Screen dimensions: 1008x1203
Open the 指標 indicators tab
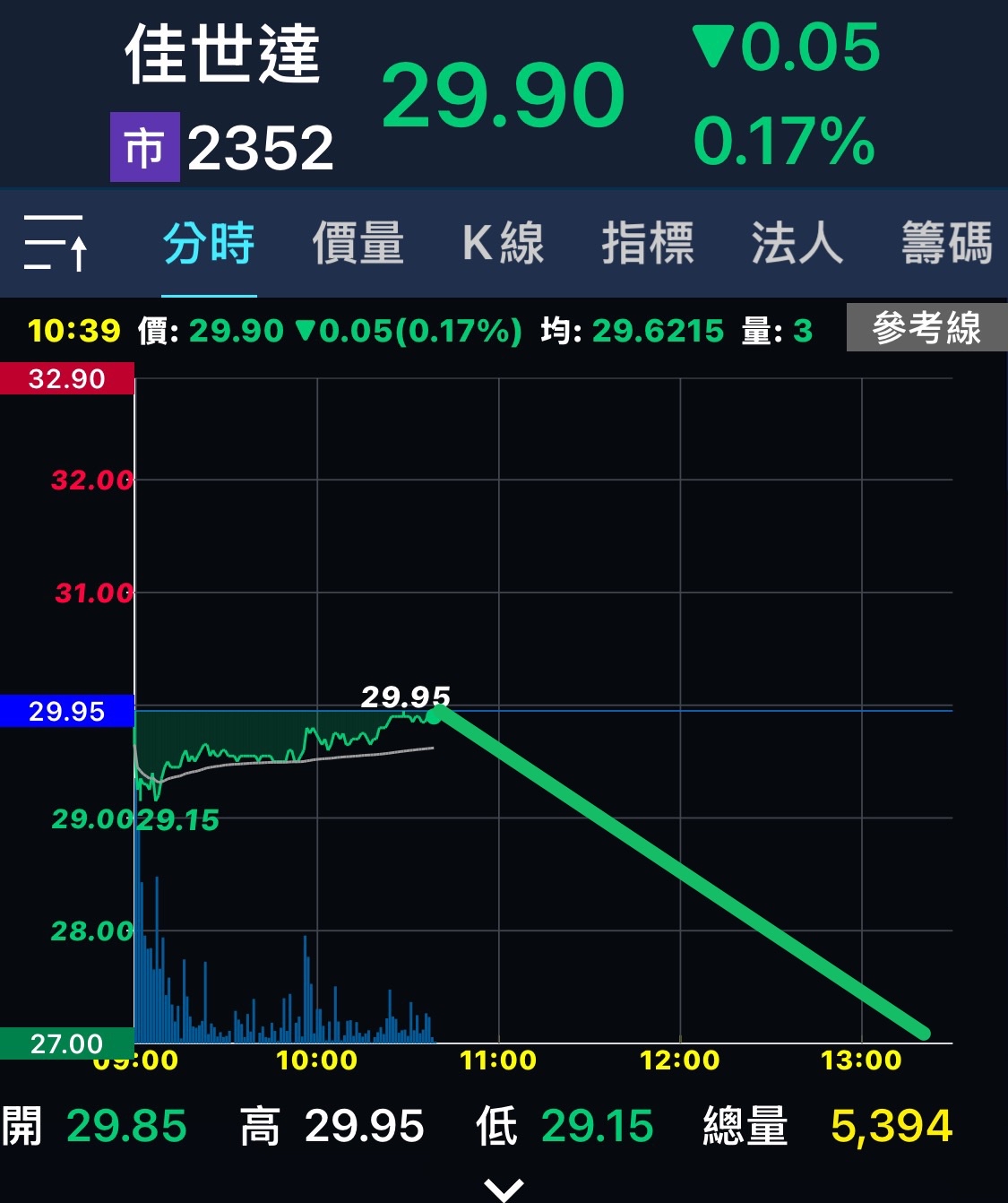tap(648, 244)
